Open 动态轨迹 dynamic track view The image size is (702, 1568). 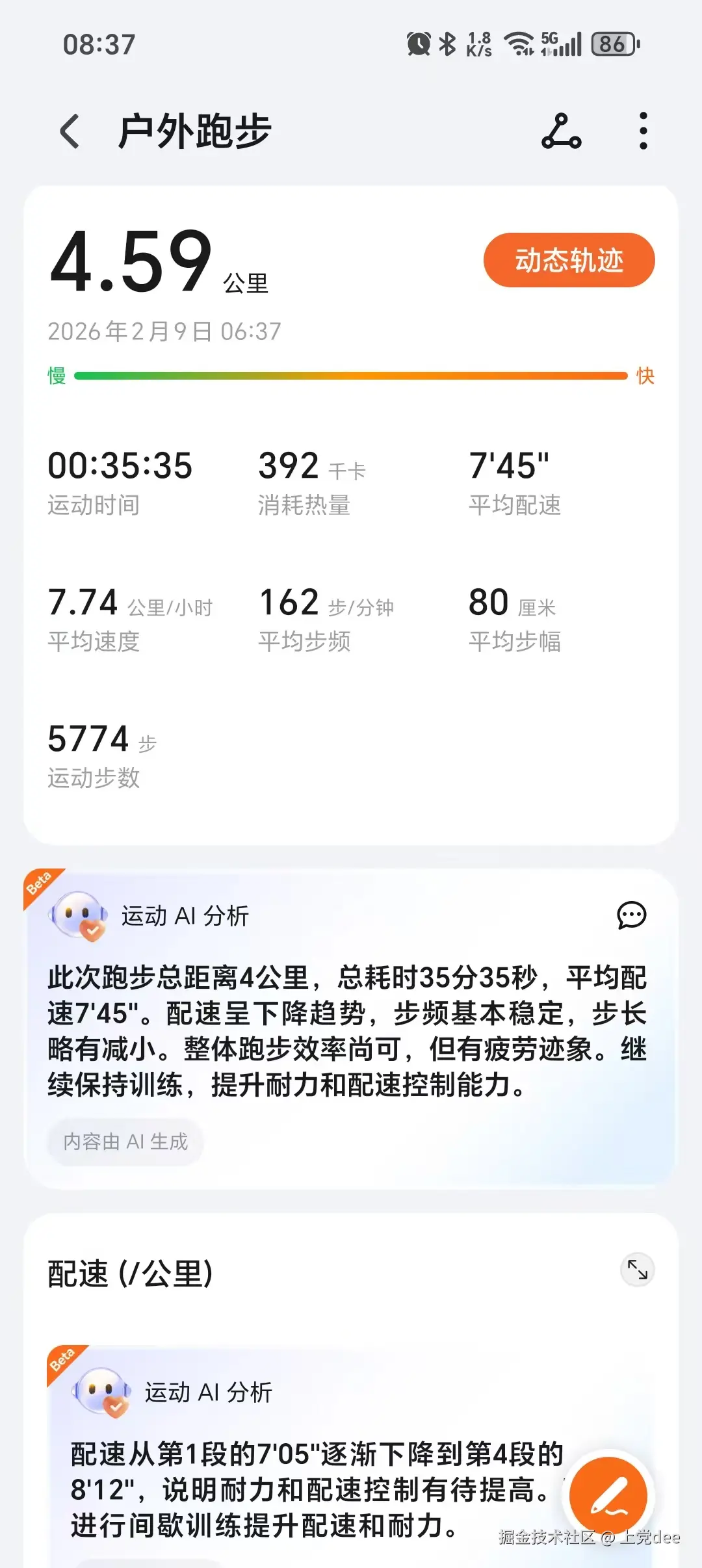(569, 260)
